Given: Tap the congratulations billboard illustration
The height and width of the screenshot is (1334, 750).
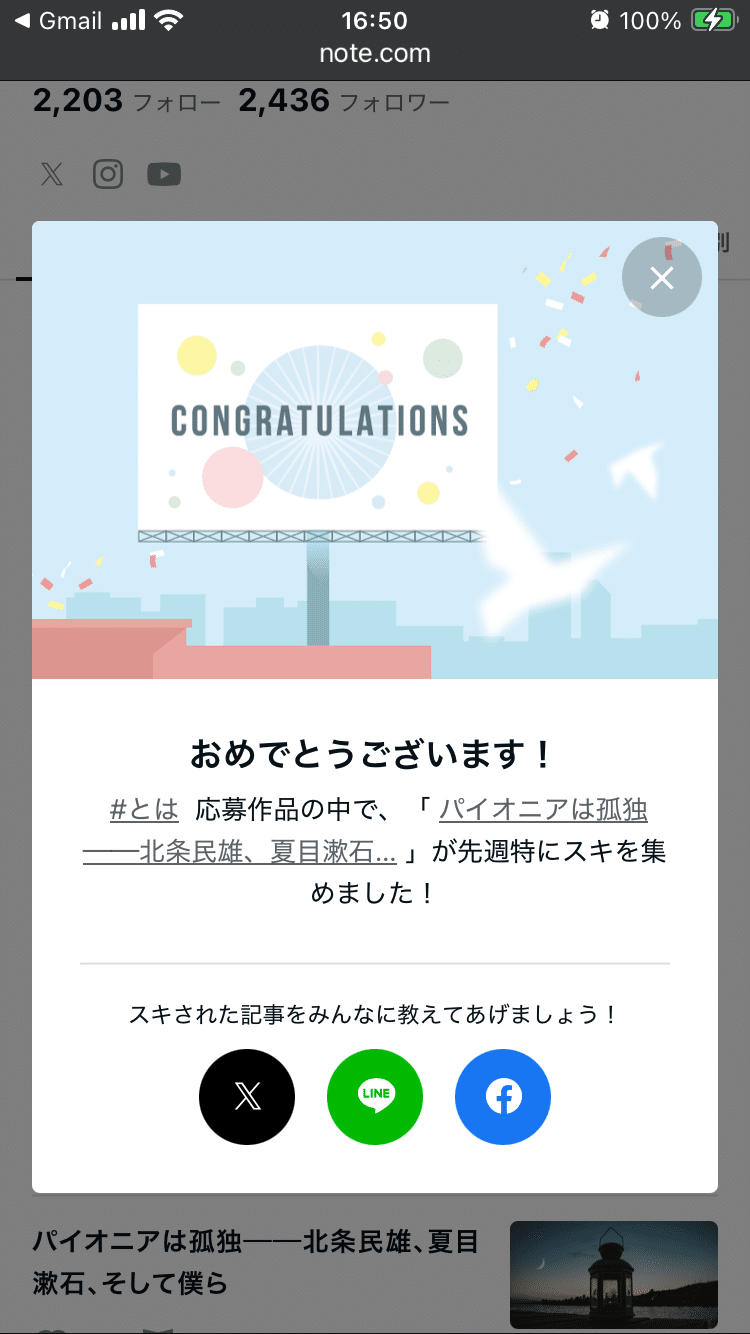Looking at the screenshot, I should 317,420.
